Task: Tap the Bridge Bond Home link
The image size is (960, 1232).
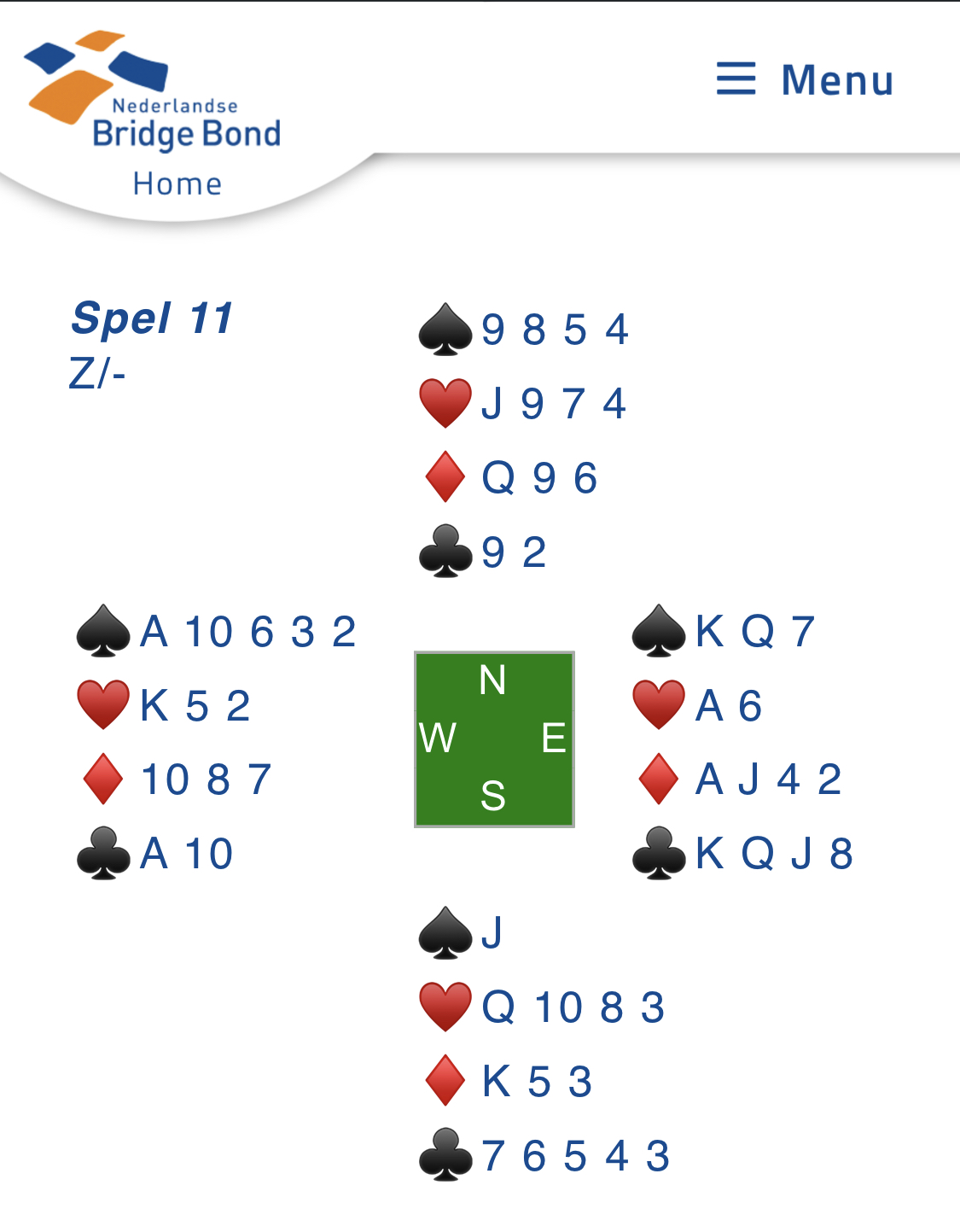Action: click(177, 184)
